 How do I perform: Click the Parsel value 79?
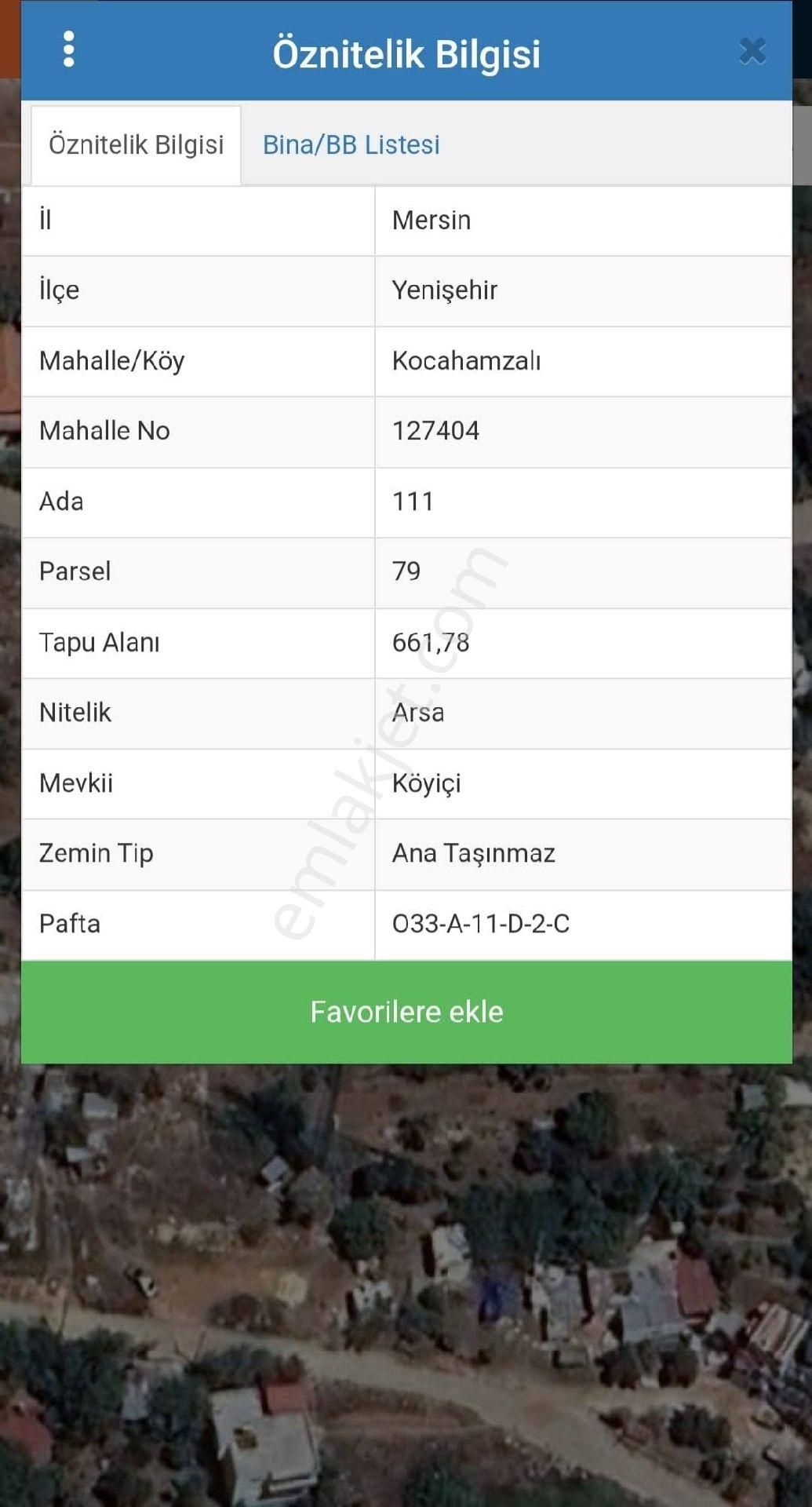(403, 572)
